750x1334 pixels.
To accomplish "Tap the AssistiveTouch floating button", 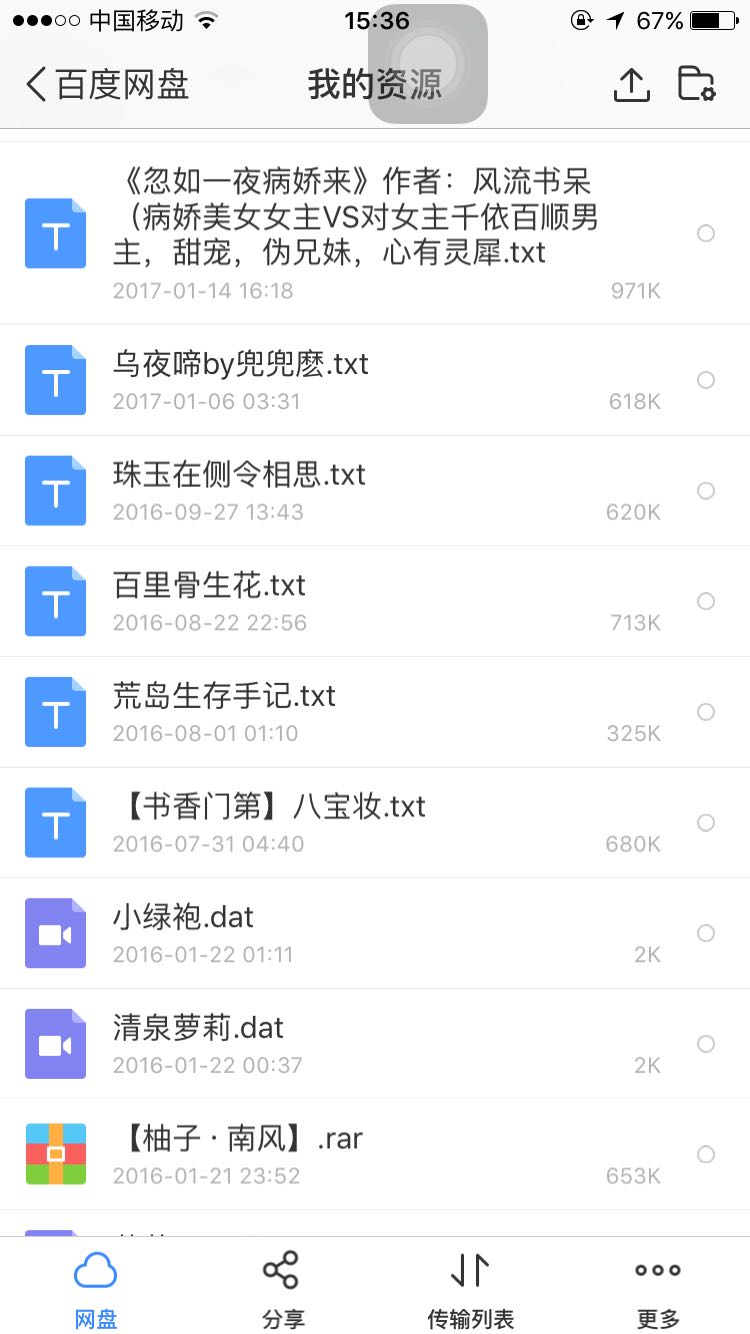I will tap(428, 64).
